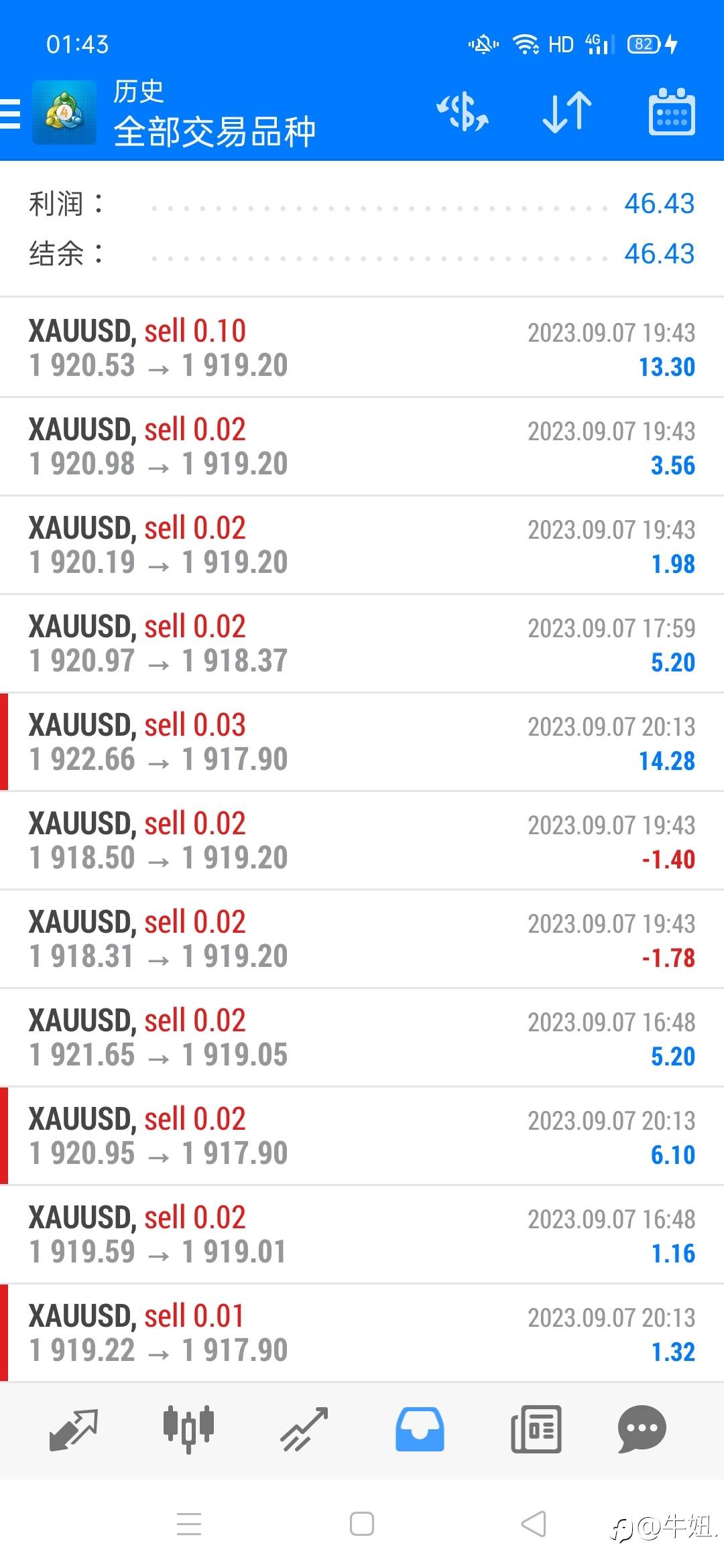Screen dimensions: 724x1568
Task: Go to the home screen
Action: pos(362,1524)
